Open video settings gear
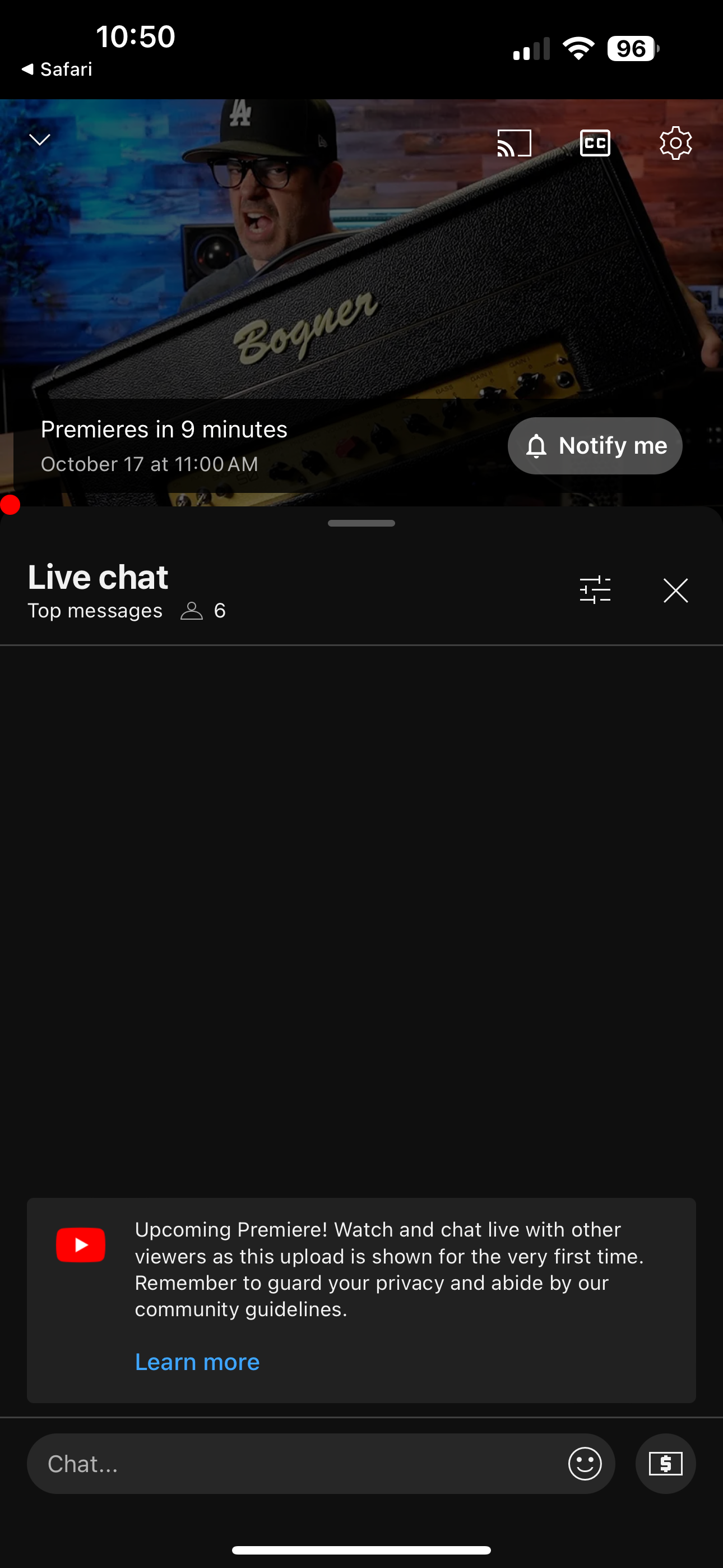723x1568 pixels. click(675, 143)
